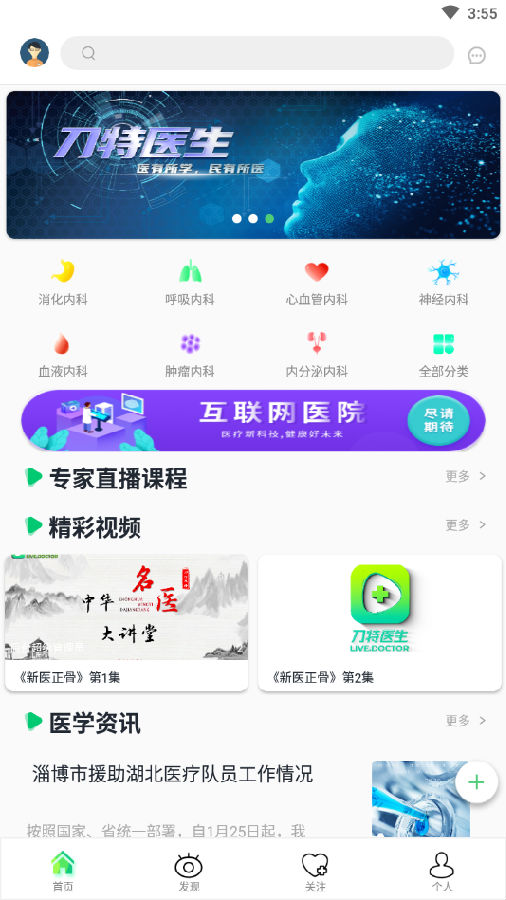The height and width of the screenshot is (900, 506).
Task: Show 更多 for 专家直播课程
Action: (x=466, y=476)
